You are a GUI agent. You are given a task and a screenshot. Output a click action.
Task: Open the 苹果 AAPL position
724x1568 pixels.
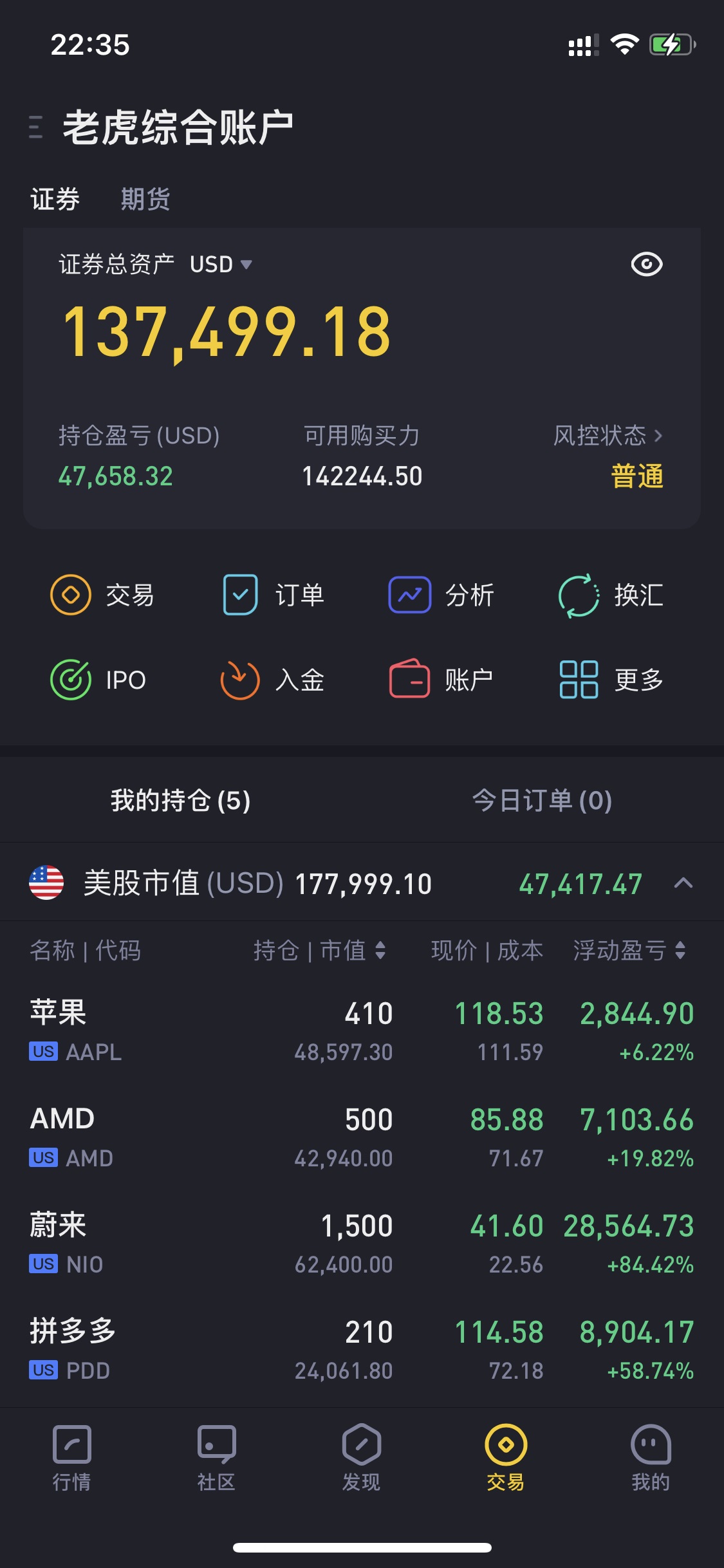click(x=362, y=1031)
